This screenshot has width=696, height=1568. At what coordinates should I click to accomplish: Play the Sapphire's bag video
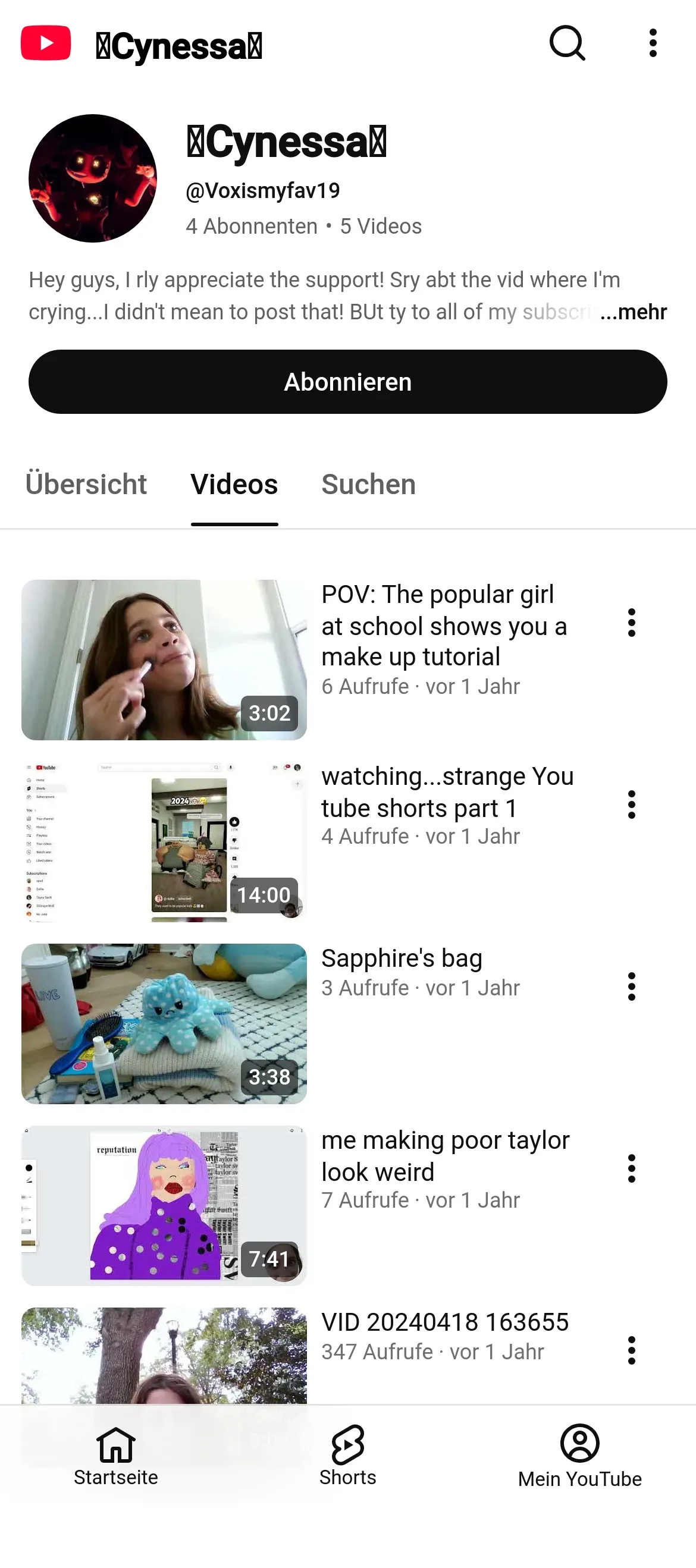tap(164, 1023)
